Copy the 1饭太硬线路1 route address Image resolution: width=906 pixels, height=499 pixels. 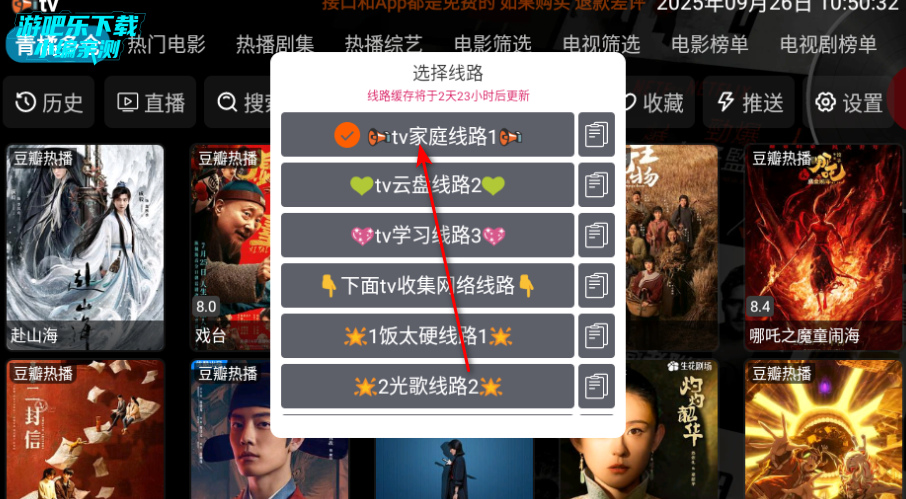(596, 335)
